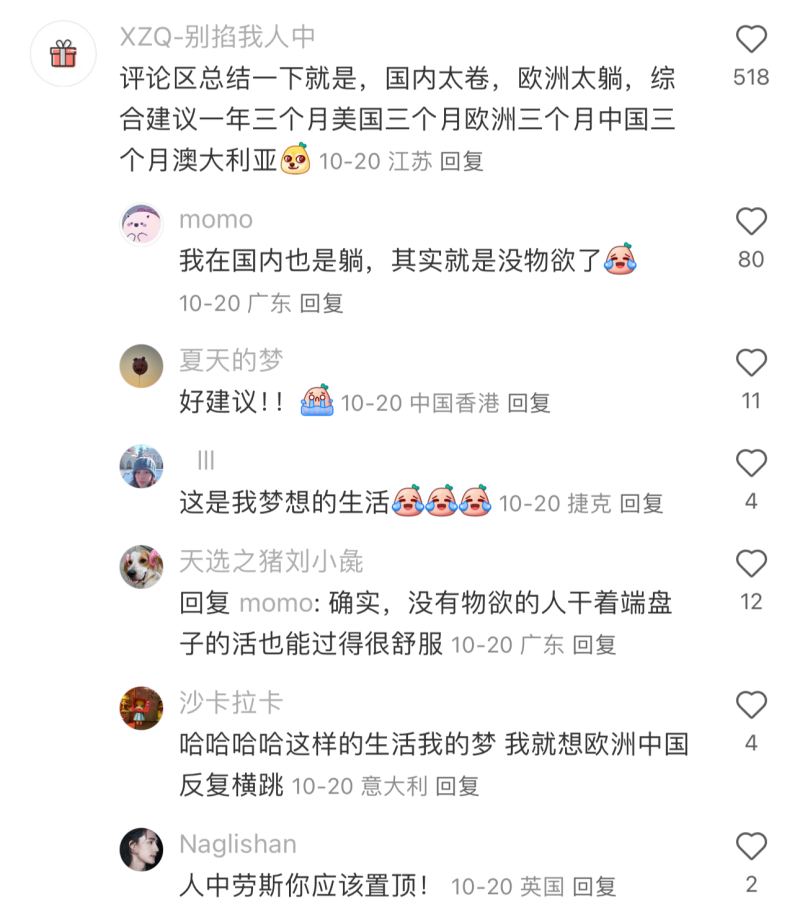Reply to Naglishan's comment
This screenshot has width=800, height=912.
click(594, 886)
